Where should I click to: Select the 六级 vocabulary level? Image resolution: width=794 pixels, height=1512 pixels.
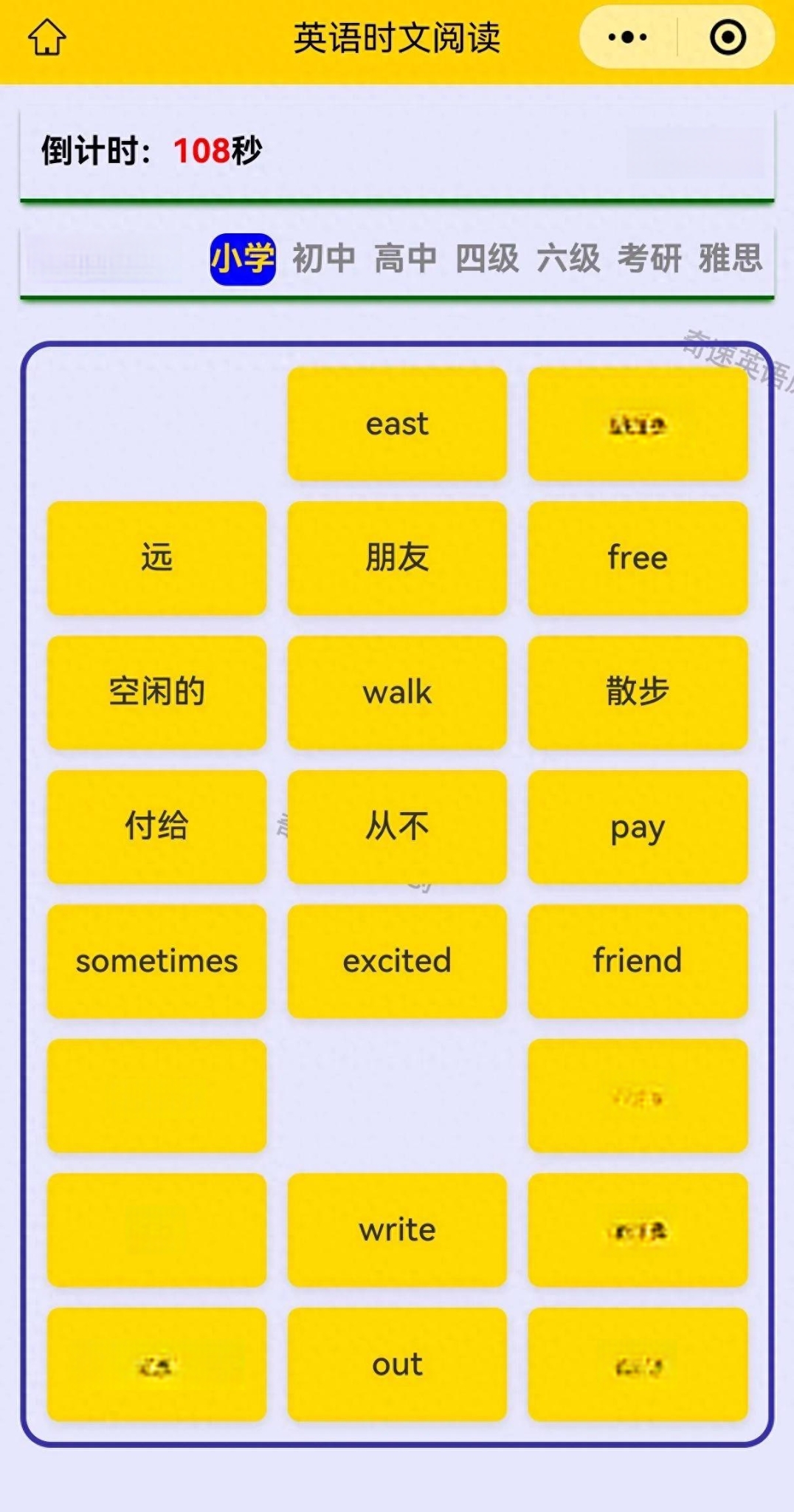click(x=568, y=259)
